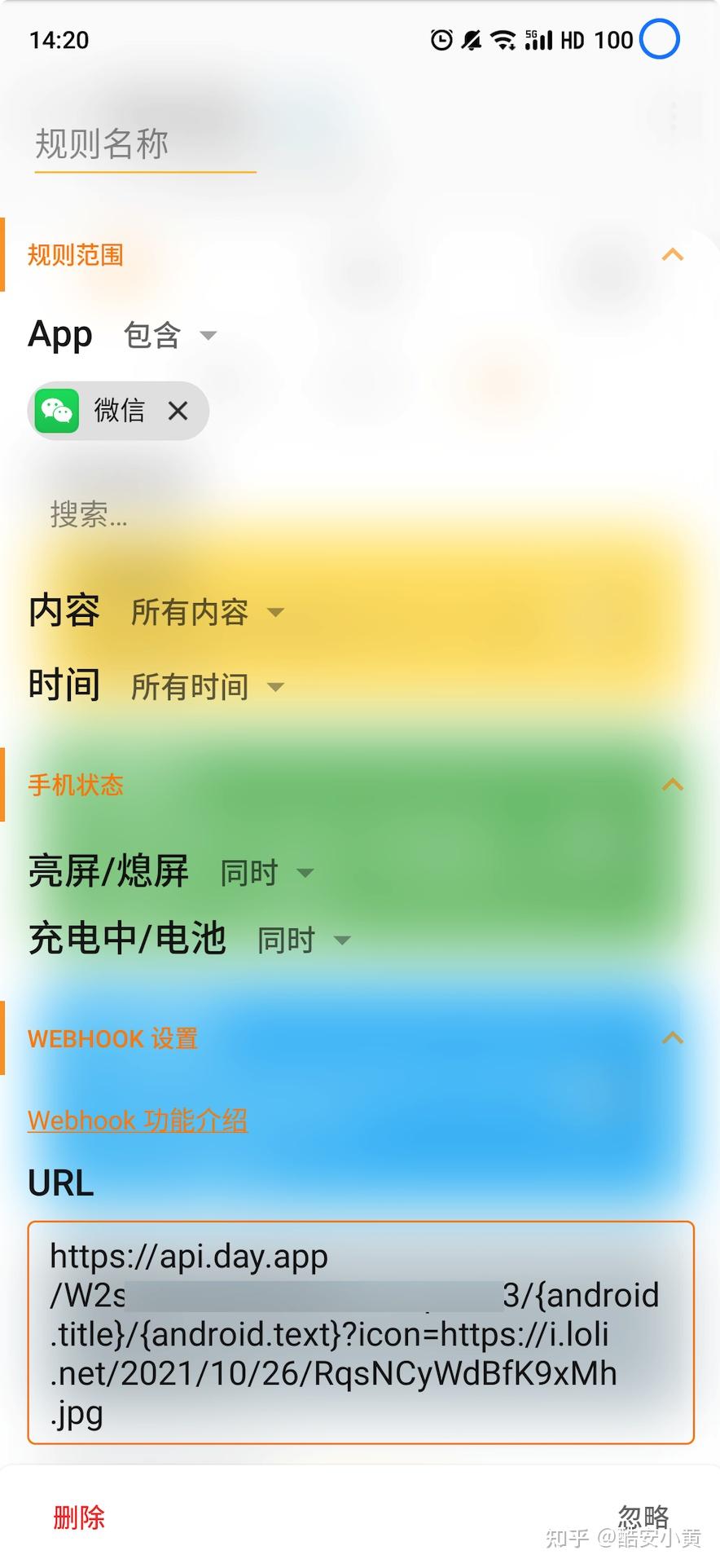Open the 所有时间 dropdown under 时间
This screenshot has height=1568, width=720.
pos(205,686)
